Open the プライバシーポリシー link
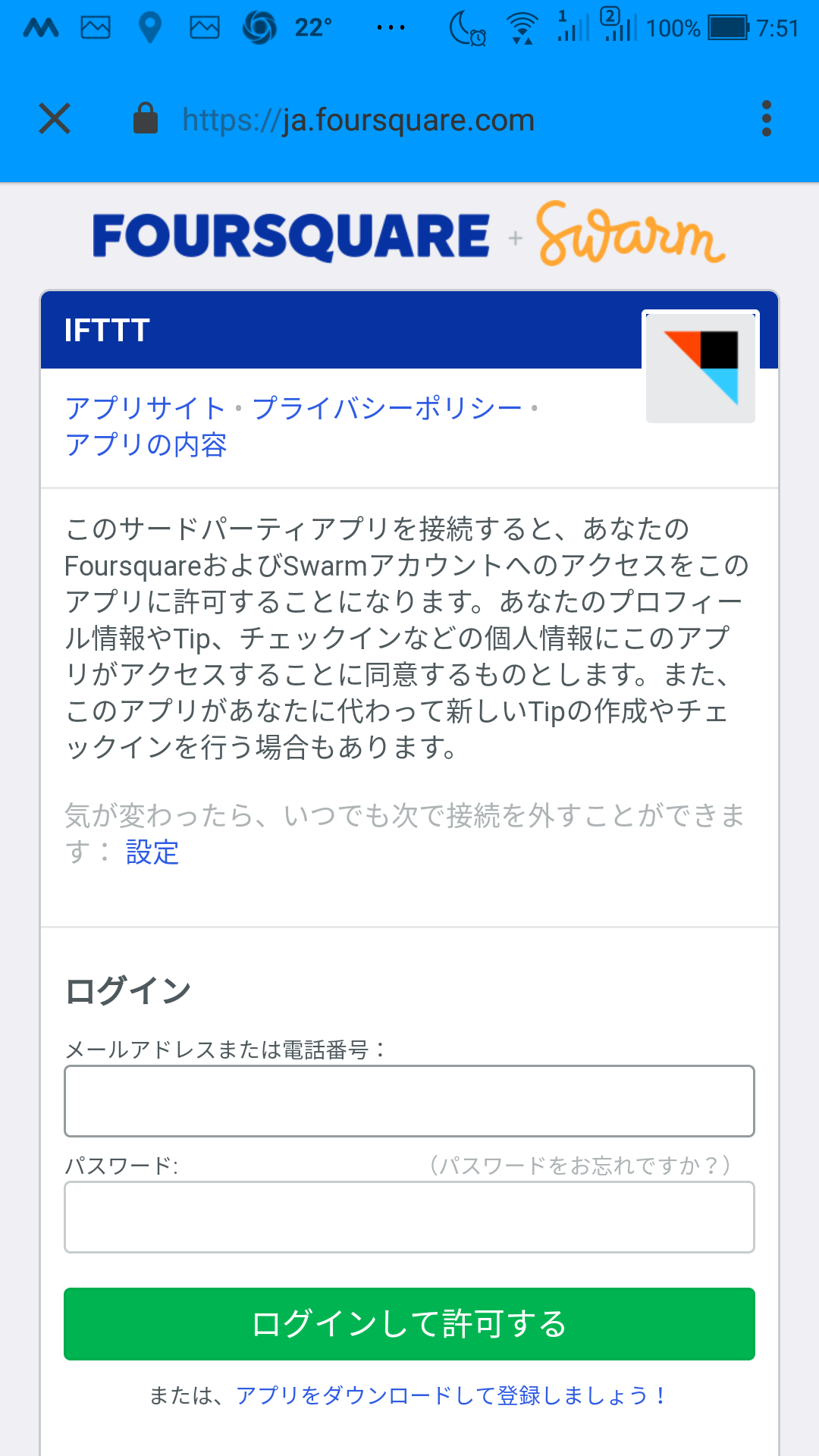Viewport: 819px width, 1456px height. point(388,408)
